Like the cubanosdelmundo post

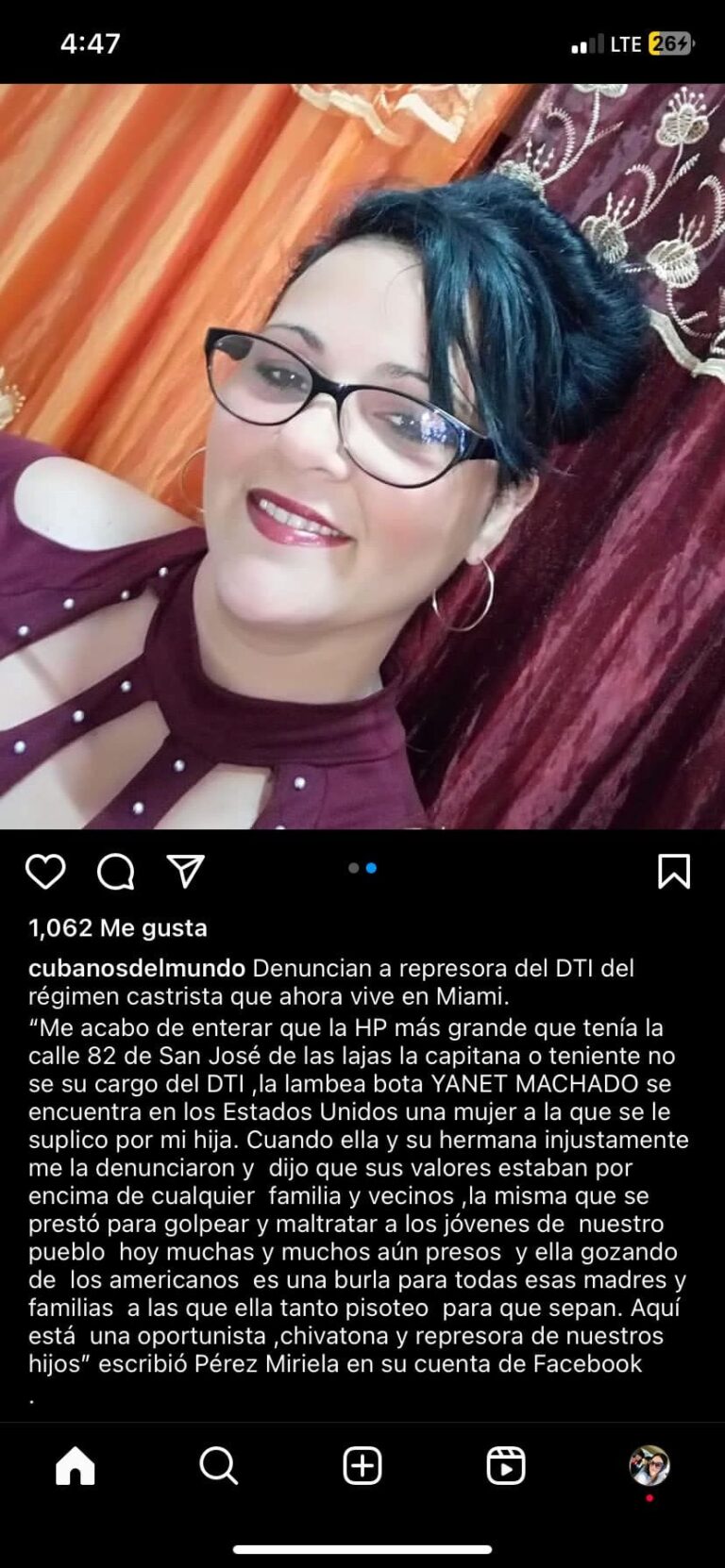tap(45, 872)
